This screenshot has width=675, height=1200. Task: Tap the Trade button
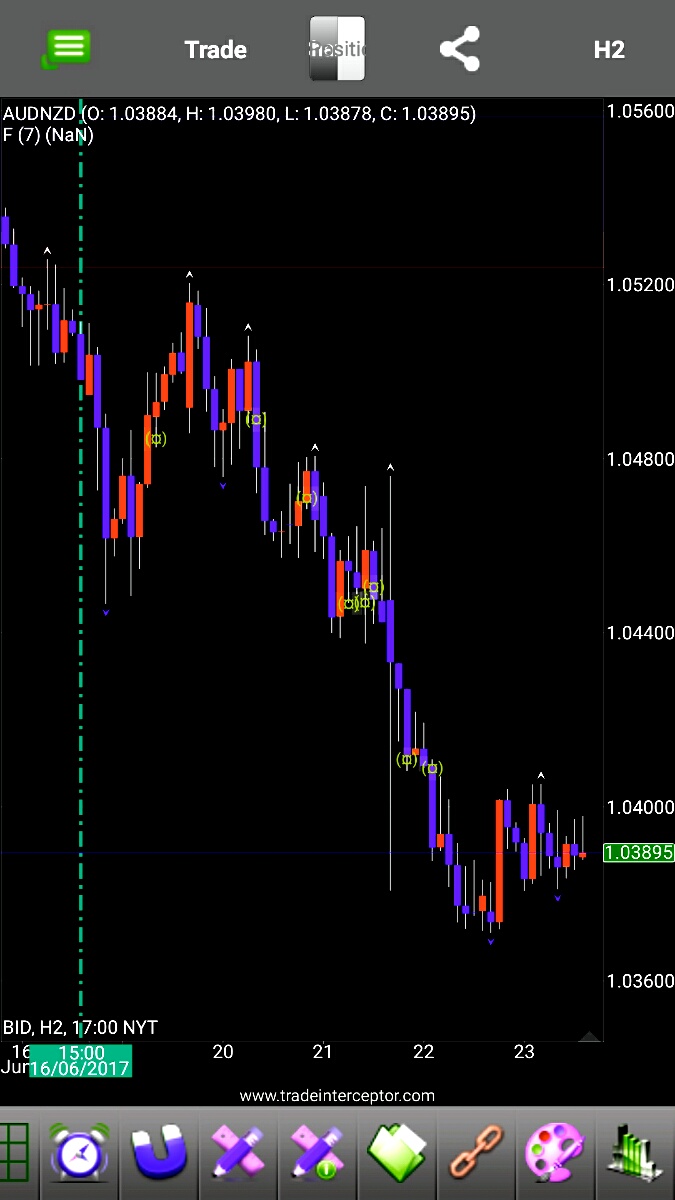[215, 50]
